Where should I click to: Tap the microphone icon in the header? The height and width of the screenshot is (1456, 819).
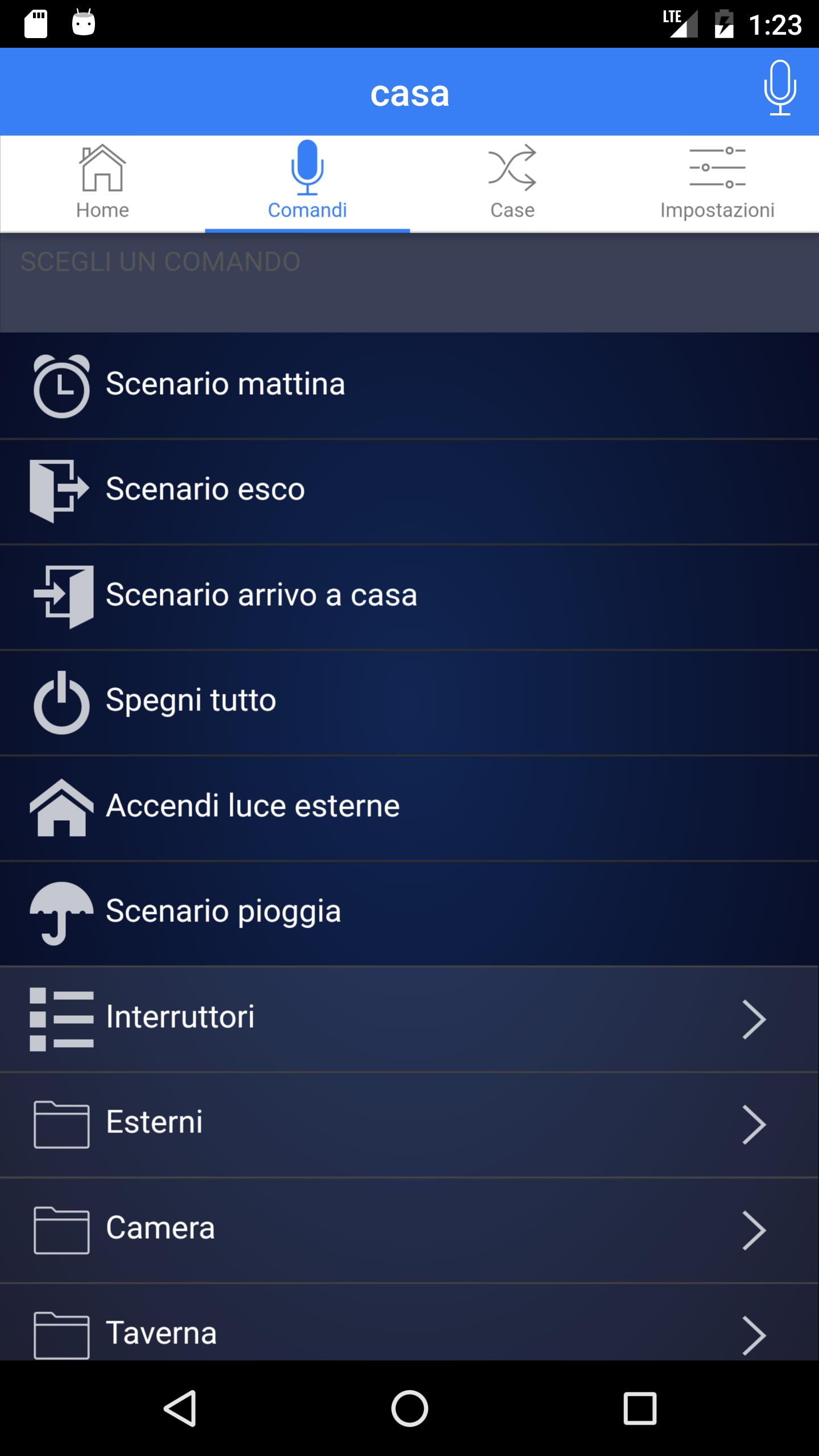click(779, 88)
